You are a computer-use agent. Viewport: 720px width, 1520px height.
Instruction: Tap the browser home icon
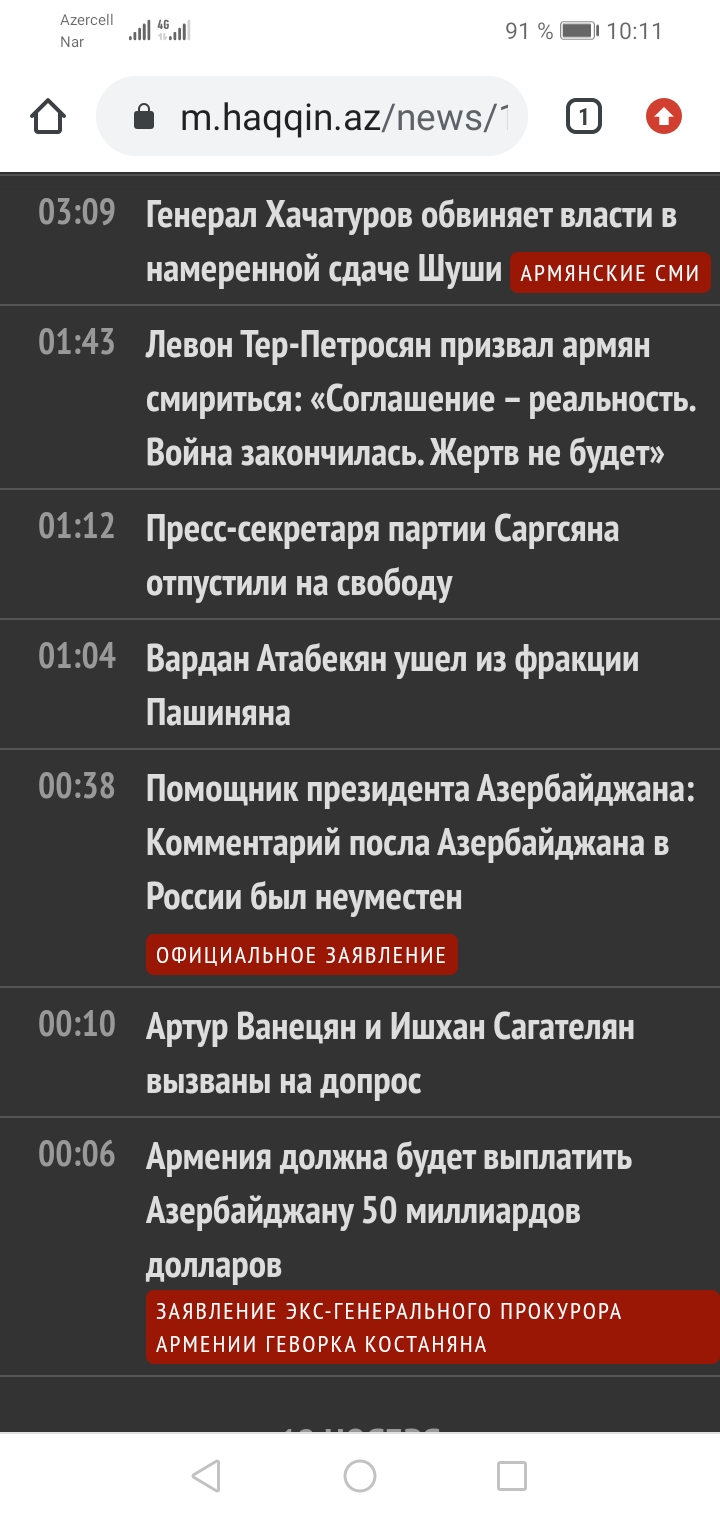pyautogui.click(x=48, y=117)
